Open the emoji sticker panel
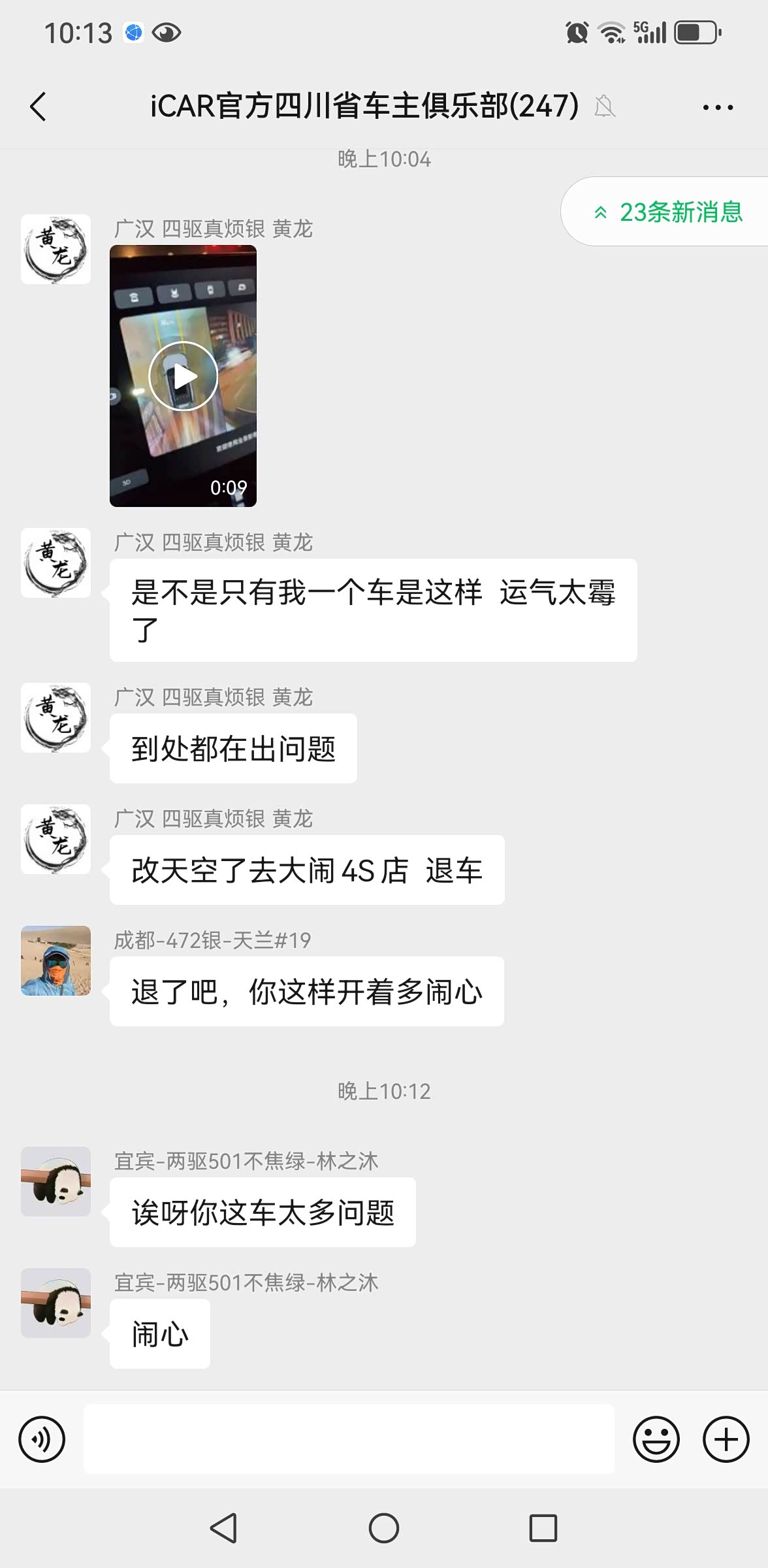The image size is (768, 1568). click(656, 1439)
